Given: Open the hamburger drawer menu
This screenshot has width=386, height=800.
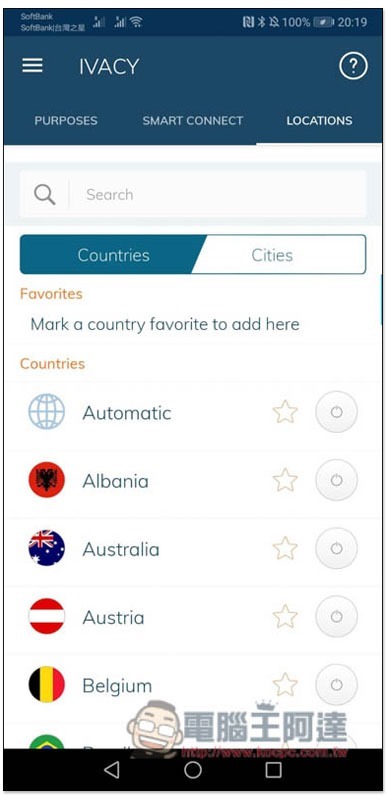Looking at the screenshot, I should point(33,66).
